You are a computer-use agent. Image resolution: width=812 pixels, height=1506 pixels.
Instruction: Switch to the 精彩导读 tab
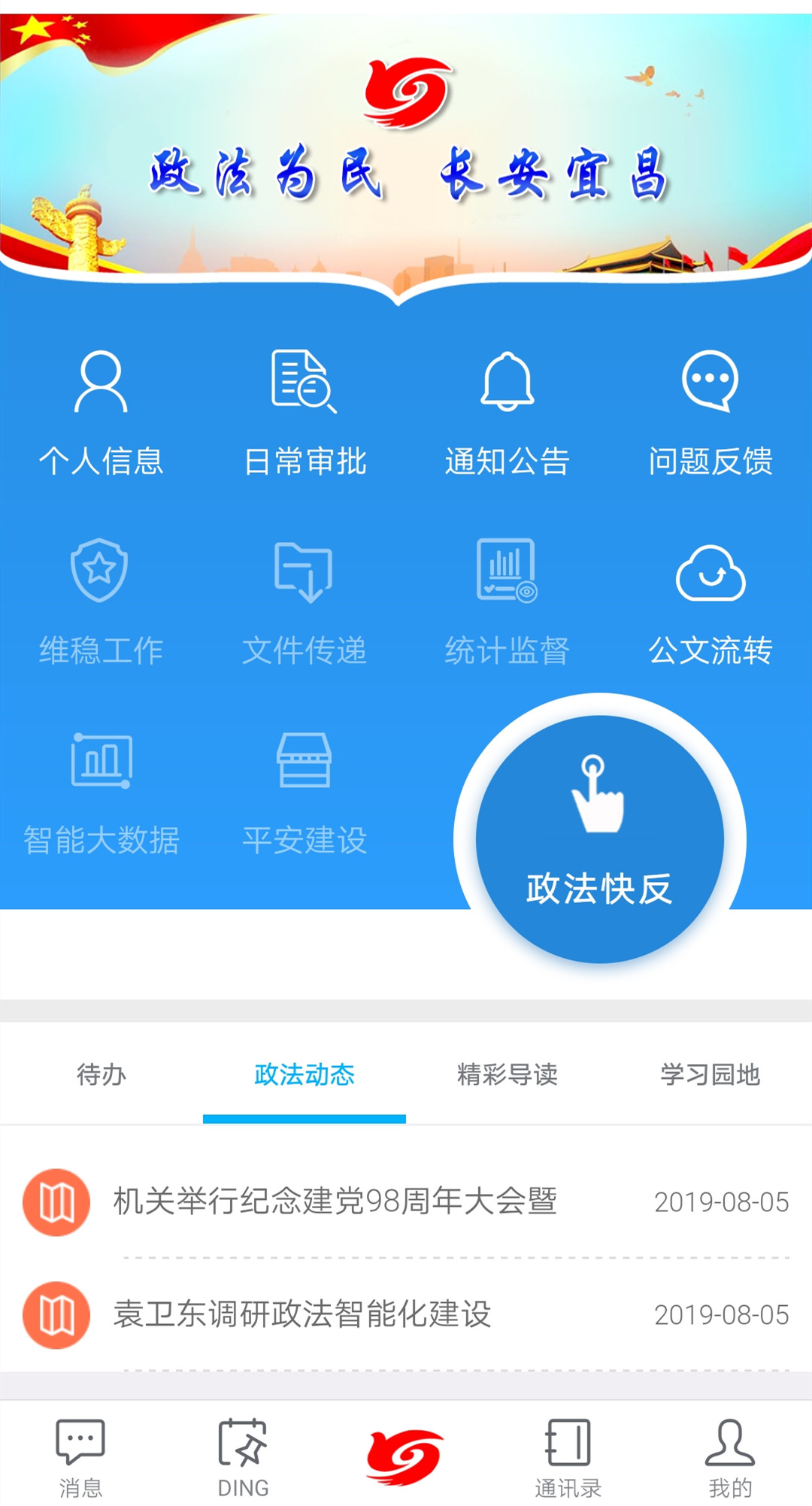tap(507, 1074)
